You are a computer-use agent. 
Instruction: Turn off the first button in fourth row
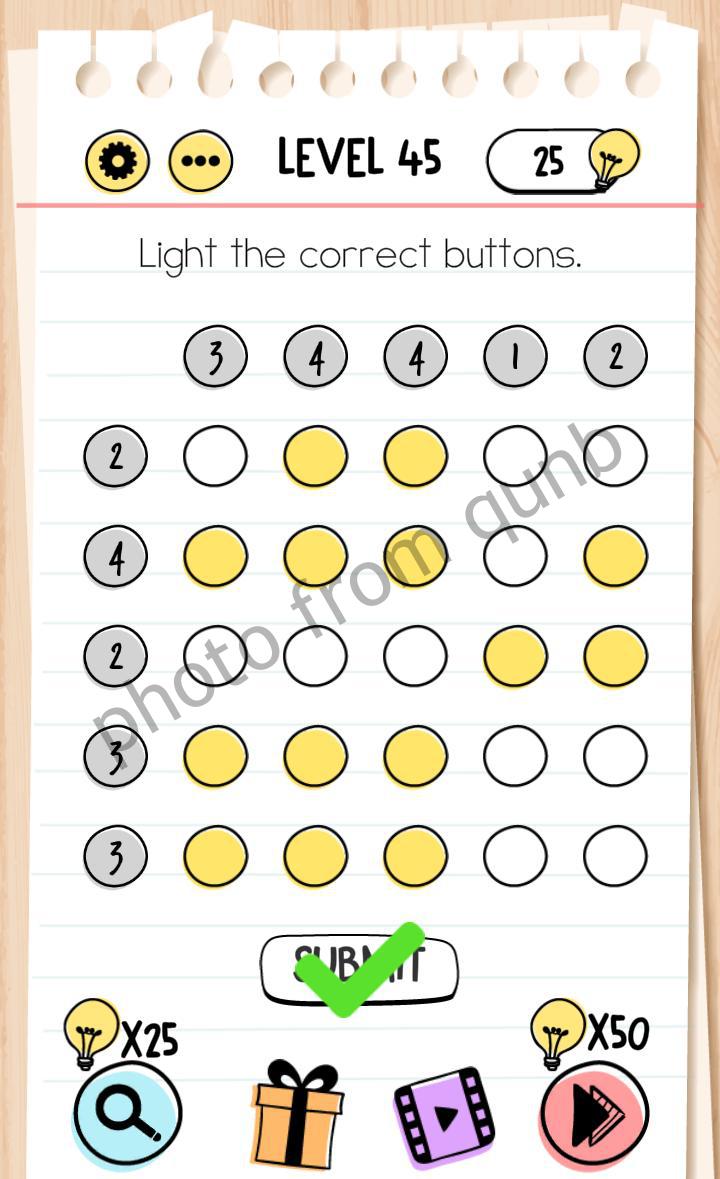(216, 756)
